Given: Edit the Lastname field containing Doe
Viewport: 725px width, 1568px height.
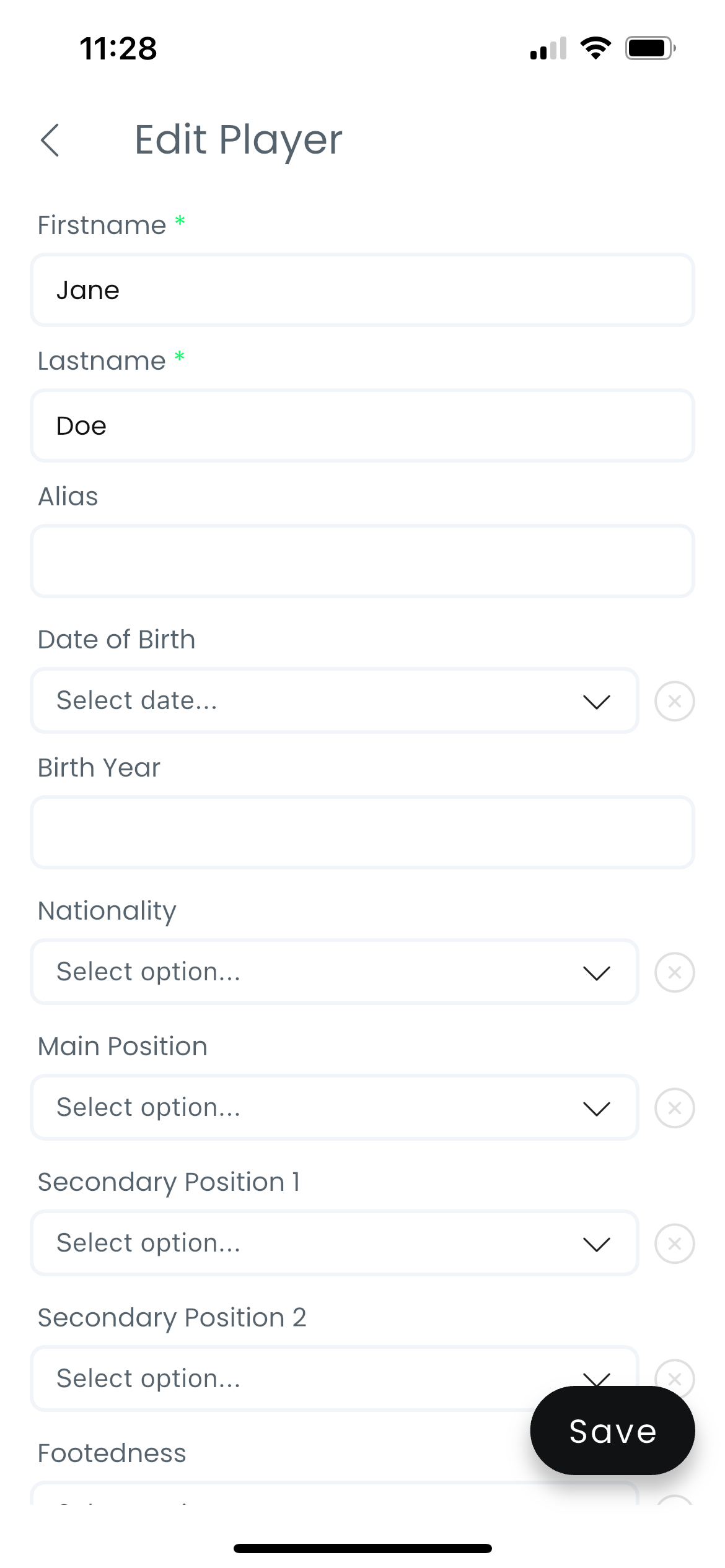Looking at the screenshot, I should point(362,425).
